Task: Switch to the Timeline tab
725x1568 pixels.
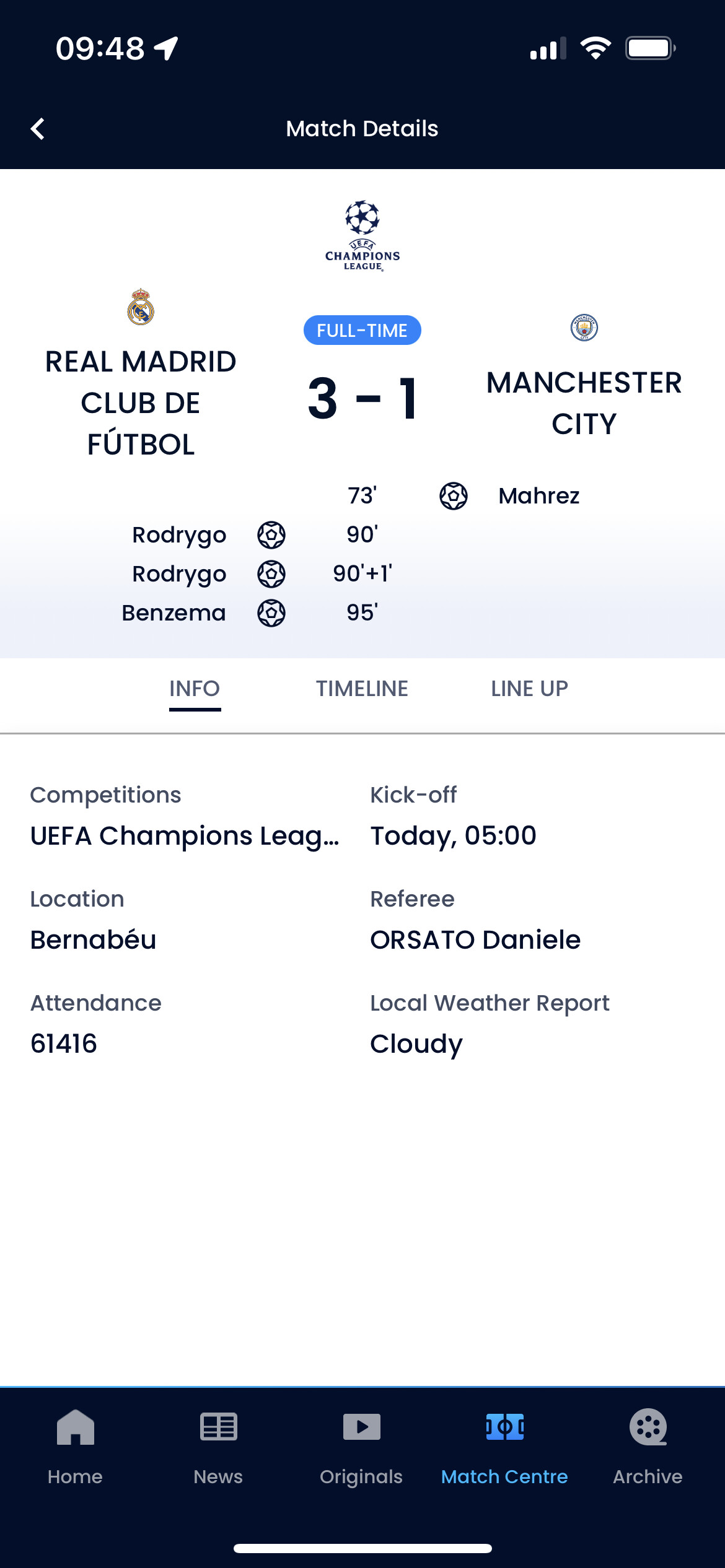Action: click(x=362, y=689)
